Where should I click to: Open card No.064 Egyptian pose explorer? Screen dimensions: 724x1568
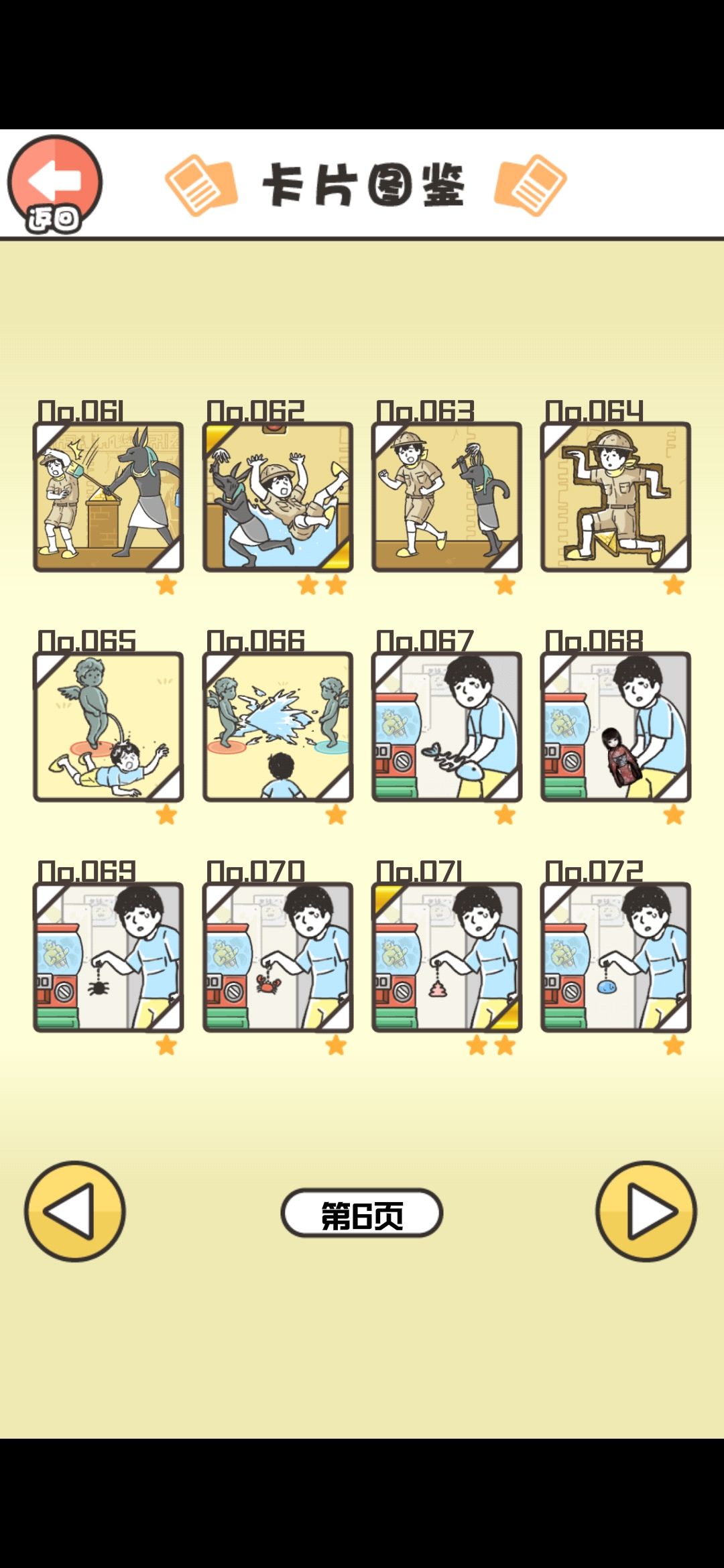[x=616, y=496]
